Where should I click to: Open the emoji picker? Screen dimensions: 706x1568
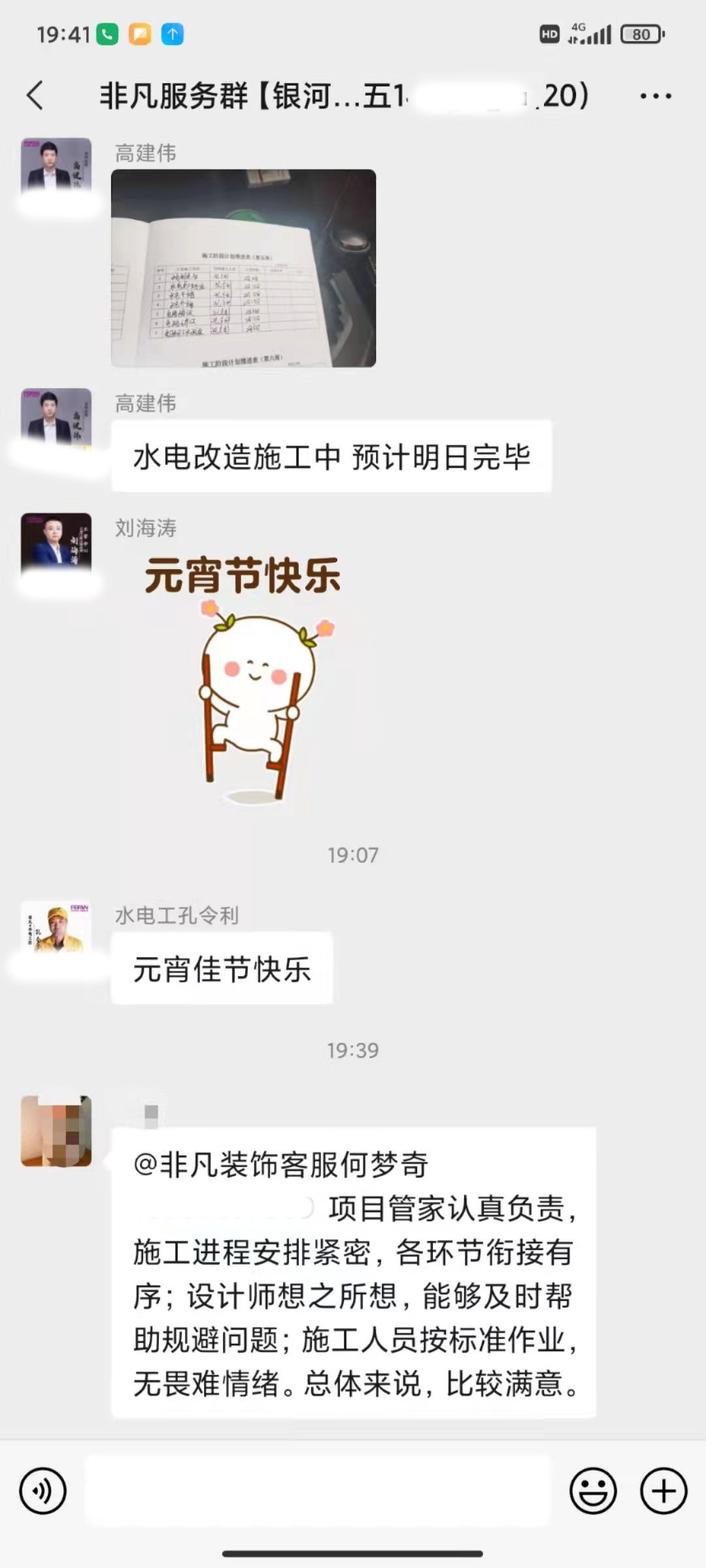(593, 1491)
